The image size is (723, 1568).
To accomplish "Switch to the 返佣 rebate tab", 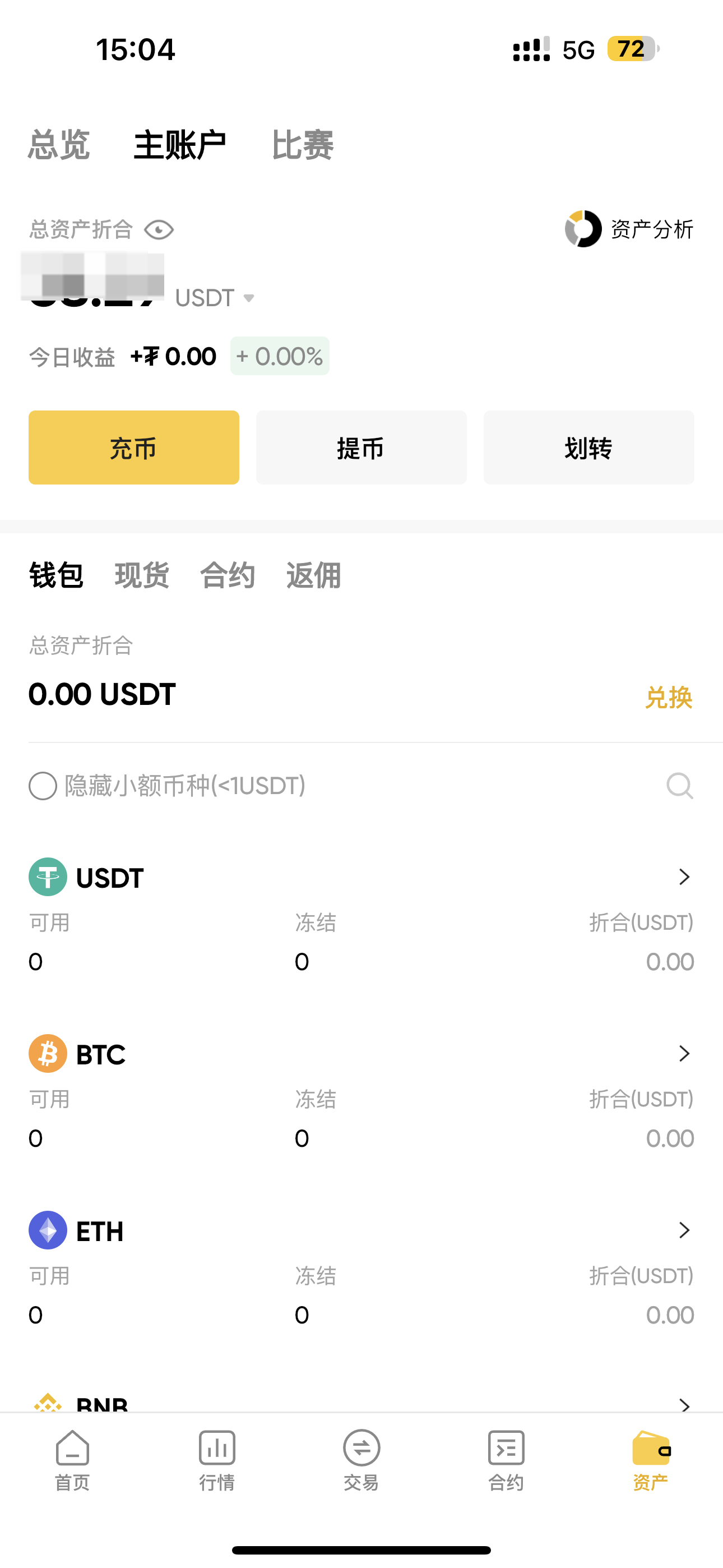I will 313,575.
